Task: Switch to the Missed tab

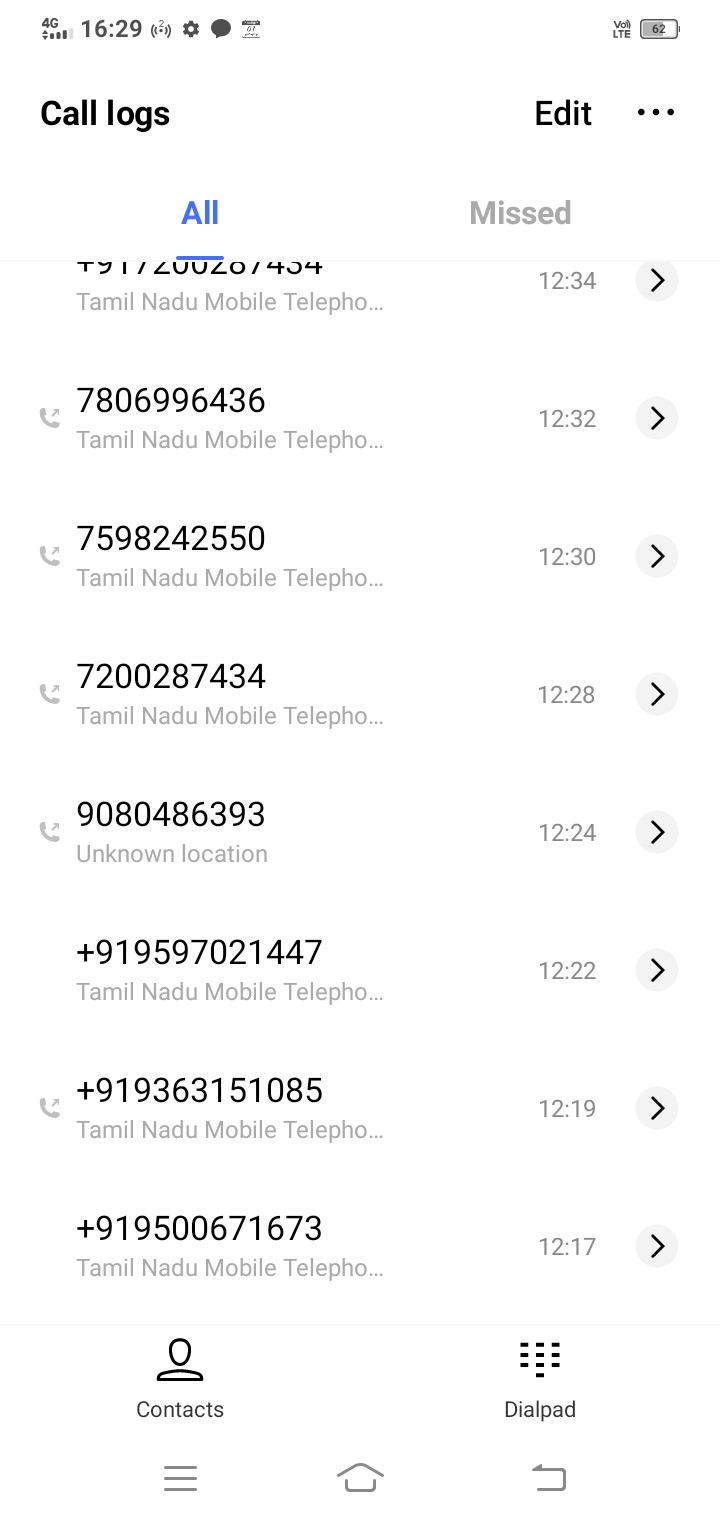Action: point(520,213)
